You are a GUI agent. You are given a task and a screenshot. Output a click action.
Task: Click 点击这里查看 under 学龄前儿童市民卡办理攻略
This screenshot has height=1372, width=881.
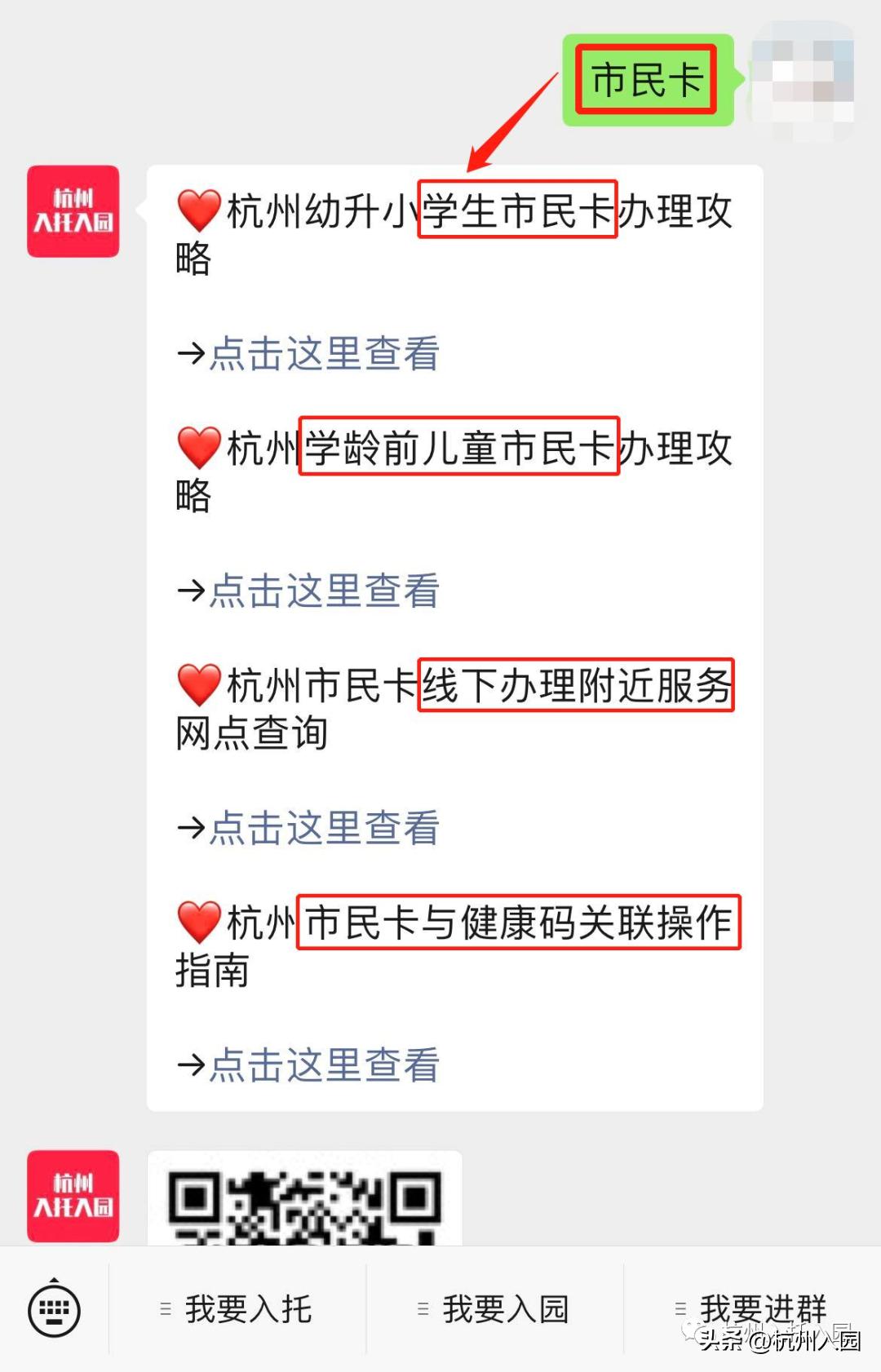[322, 593]
